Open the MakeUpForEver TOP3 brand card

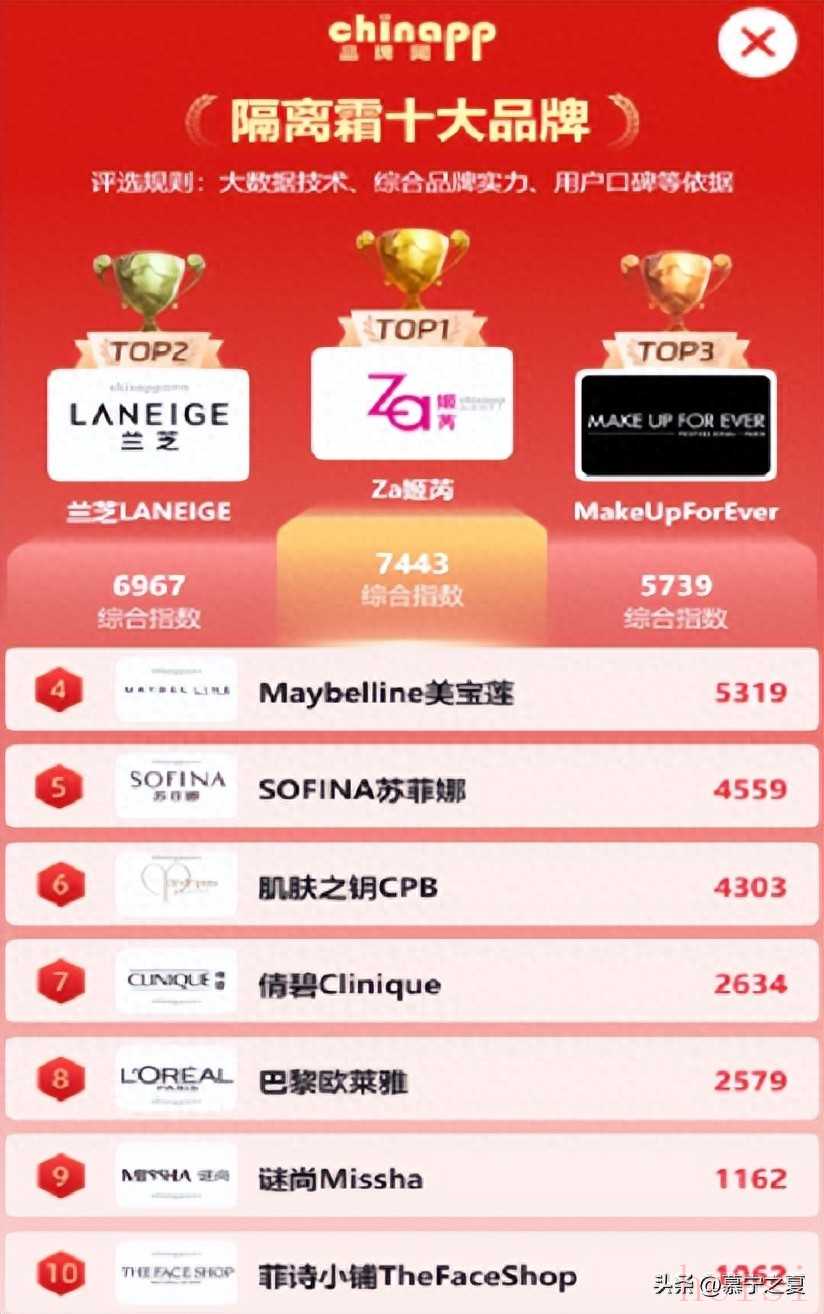click(675, 425)
